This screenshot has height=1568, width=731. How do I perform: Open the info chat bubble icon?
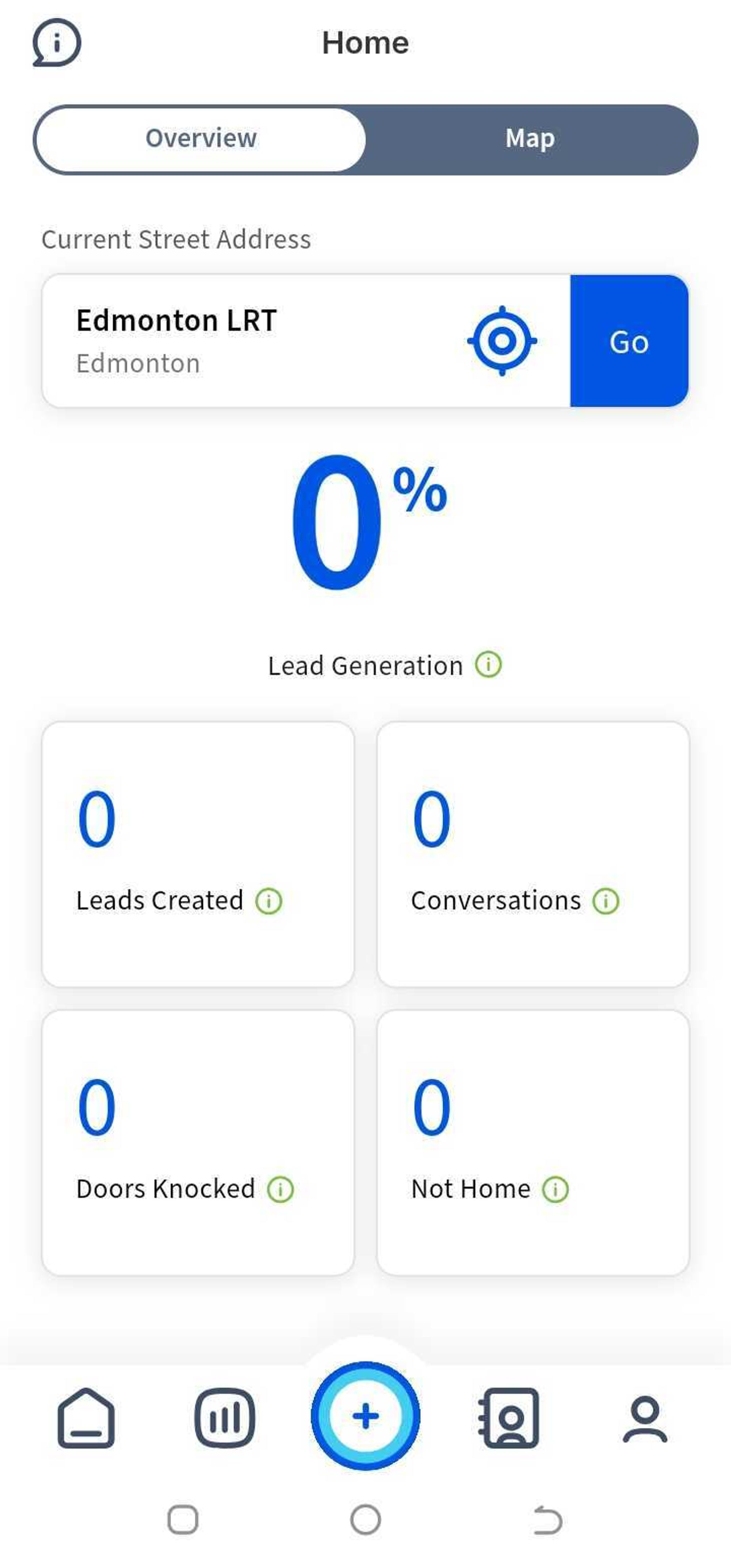point(57,42)
